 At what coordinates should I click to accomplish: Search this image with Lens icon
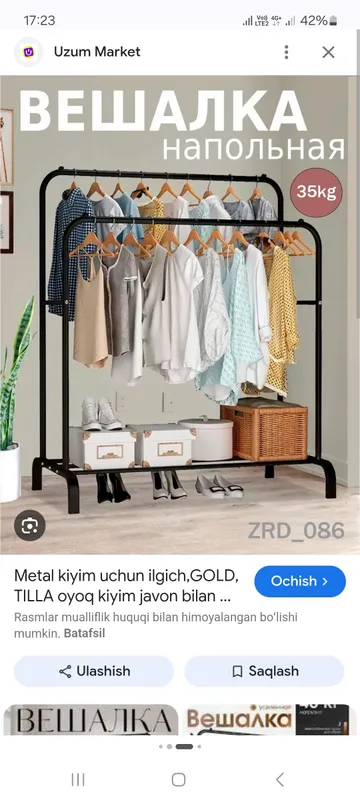coord(30,526)
